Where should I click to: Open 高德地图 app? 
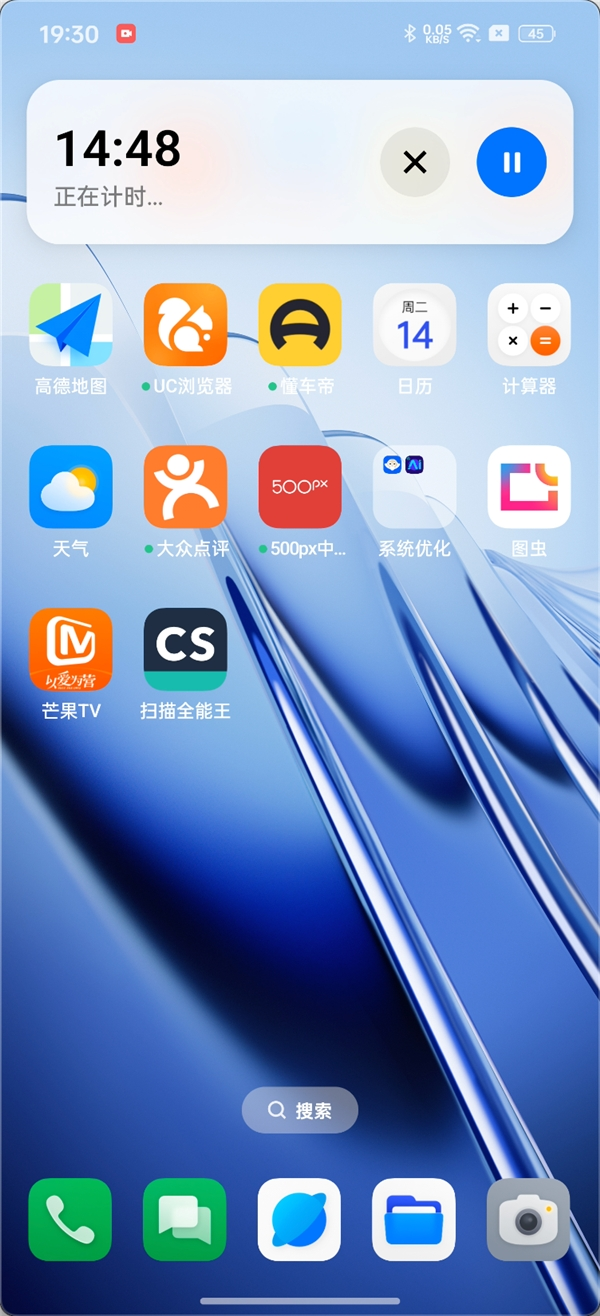71,325
